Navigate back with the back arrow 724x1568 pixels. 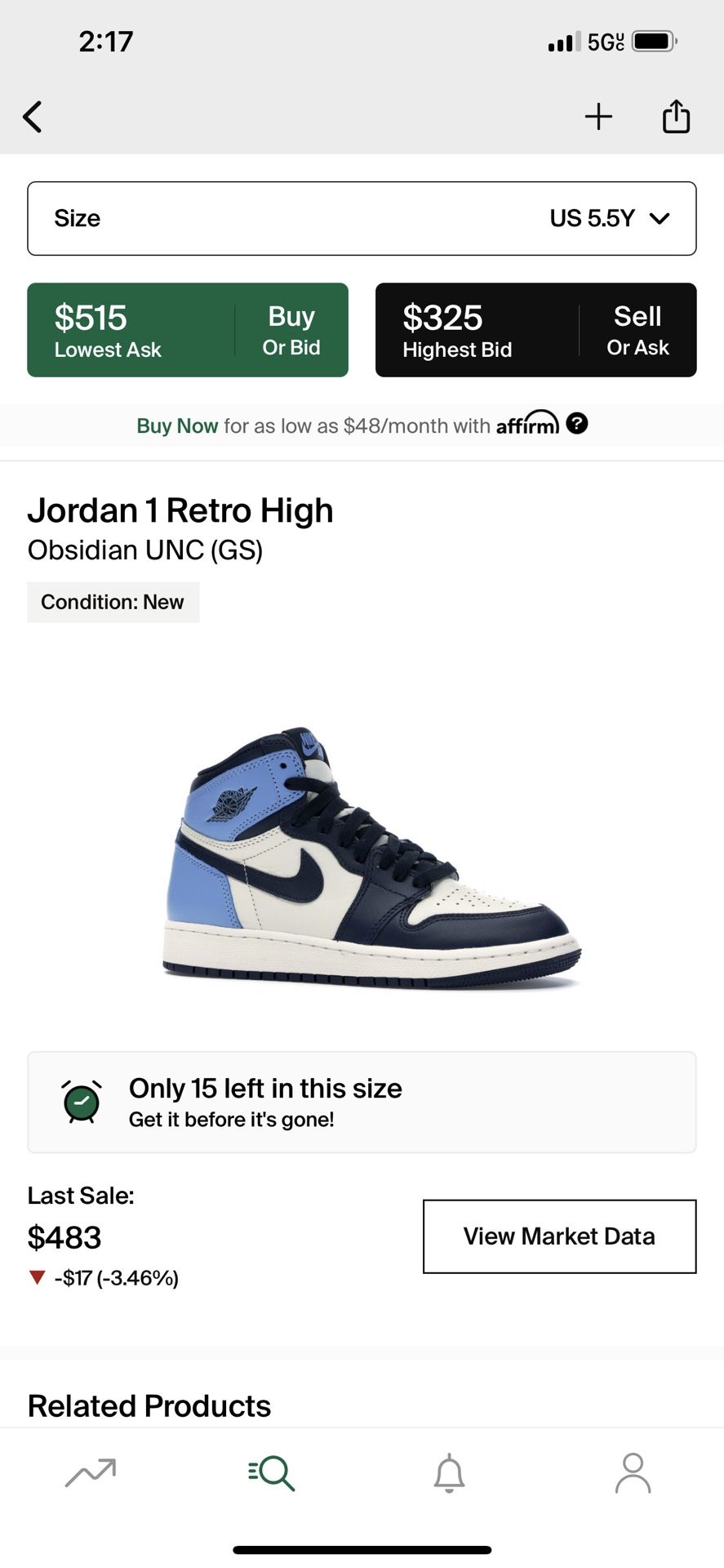click(x=33, y=117)
